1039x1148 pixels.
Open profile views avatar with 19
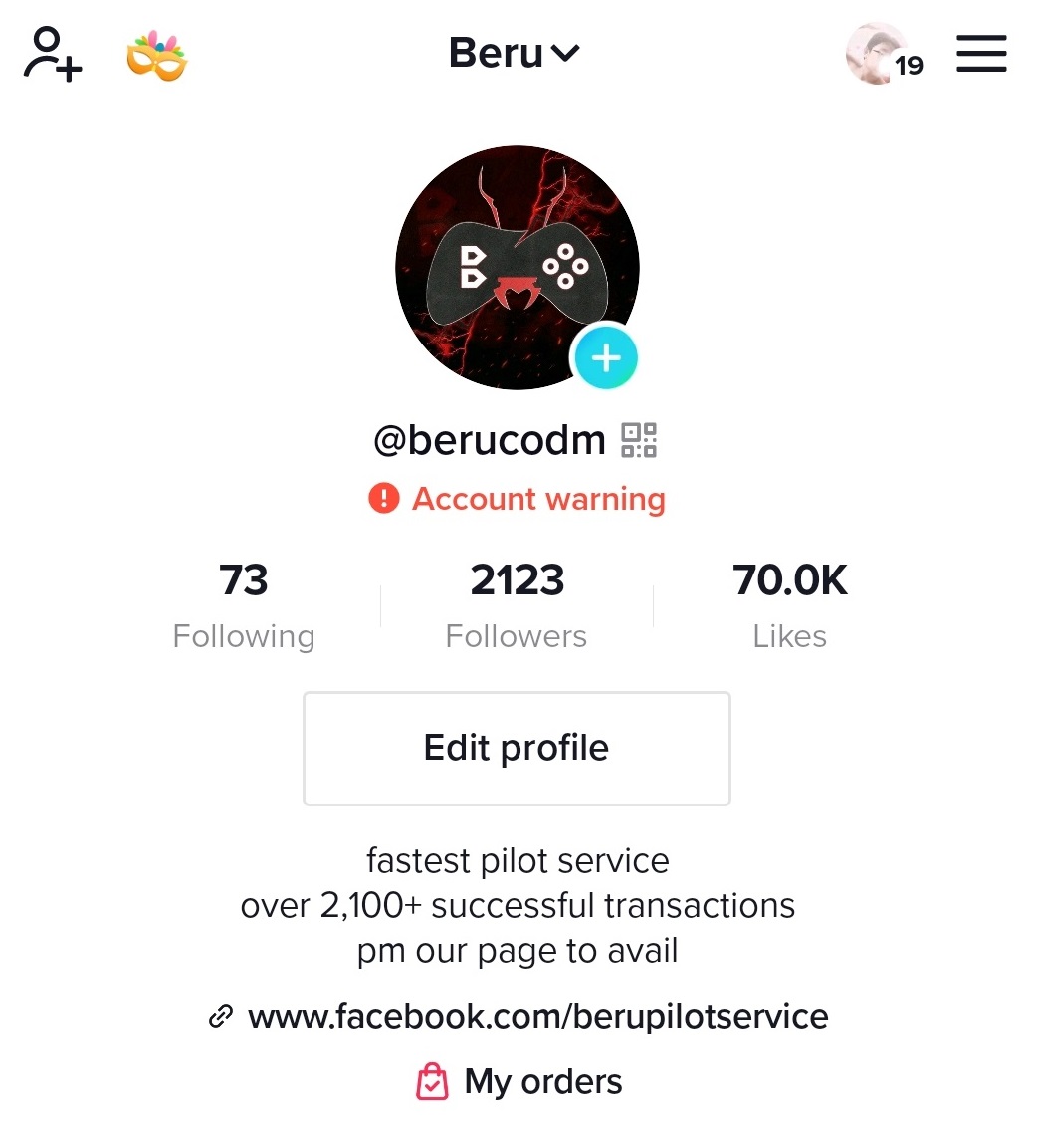[882, 55]
